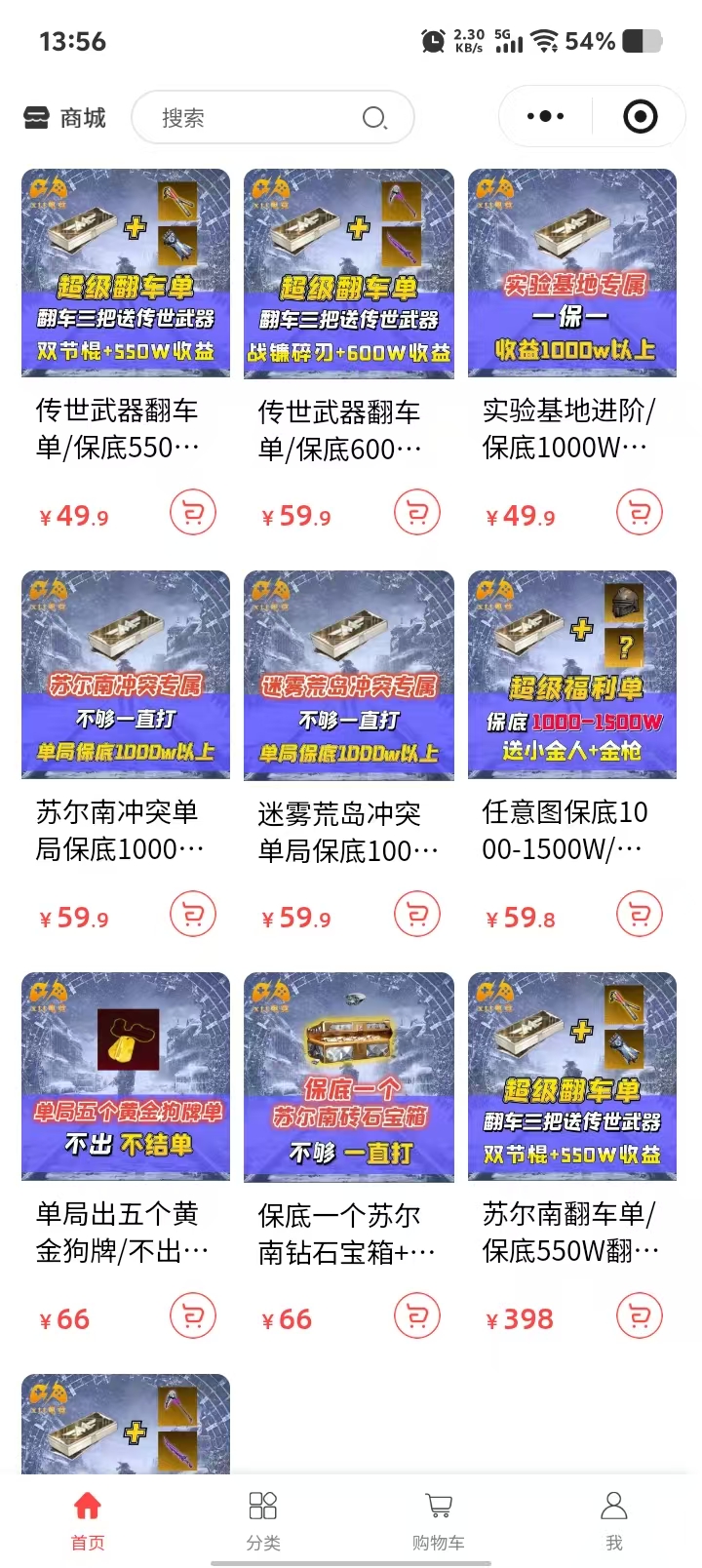Add 实验基地进阶 item to cart

640,513
